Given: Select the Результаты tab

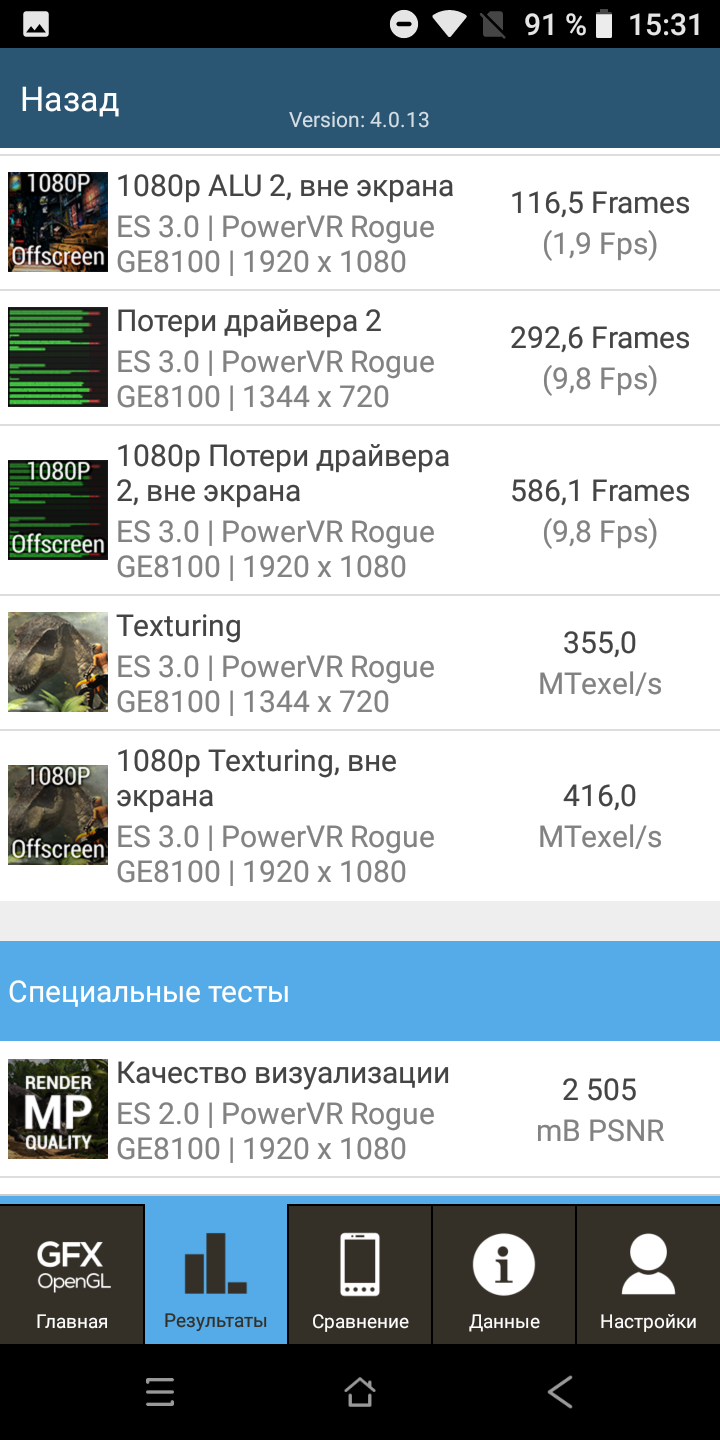Looking at the screenshot, I should (216, 1275).
